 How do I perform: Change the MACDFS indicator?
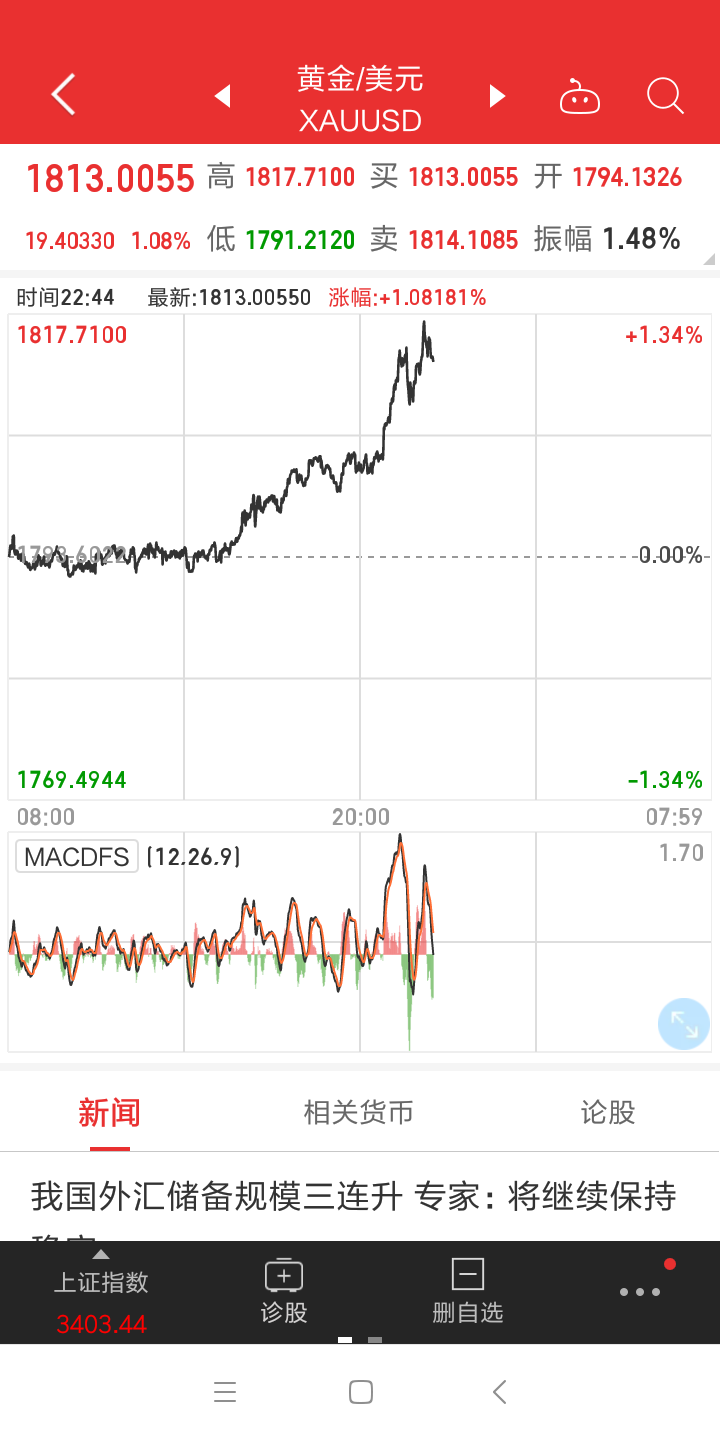point(77,857)
